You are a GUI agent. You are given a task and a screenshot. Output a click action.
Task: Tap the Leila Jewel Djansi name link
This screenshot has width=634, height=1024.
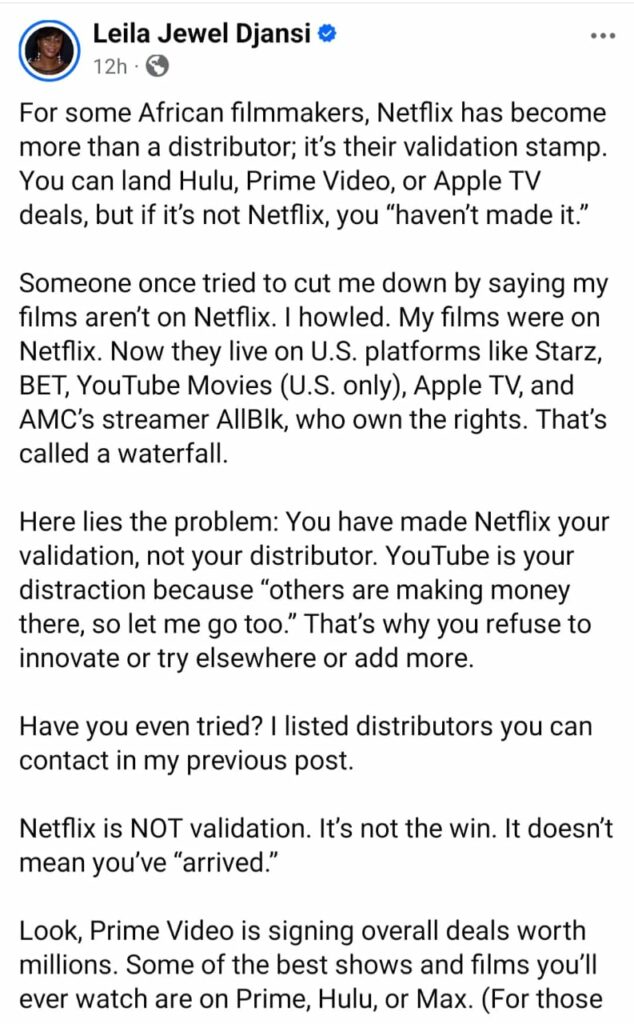point(201,33)
